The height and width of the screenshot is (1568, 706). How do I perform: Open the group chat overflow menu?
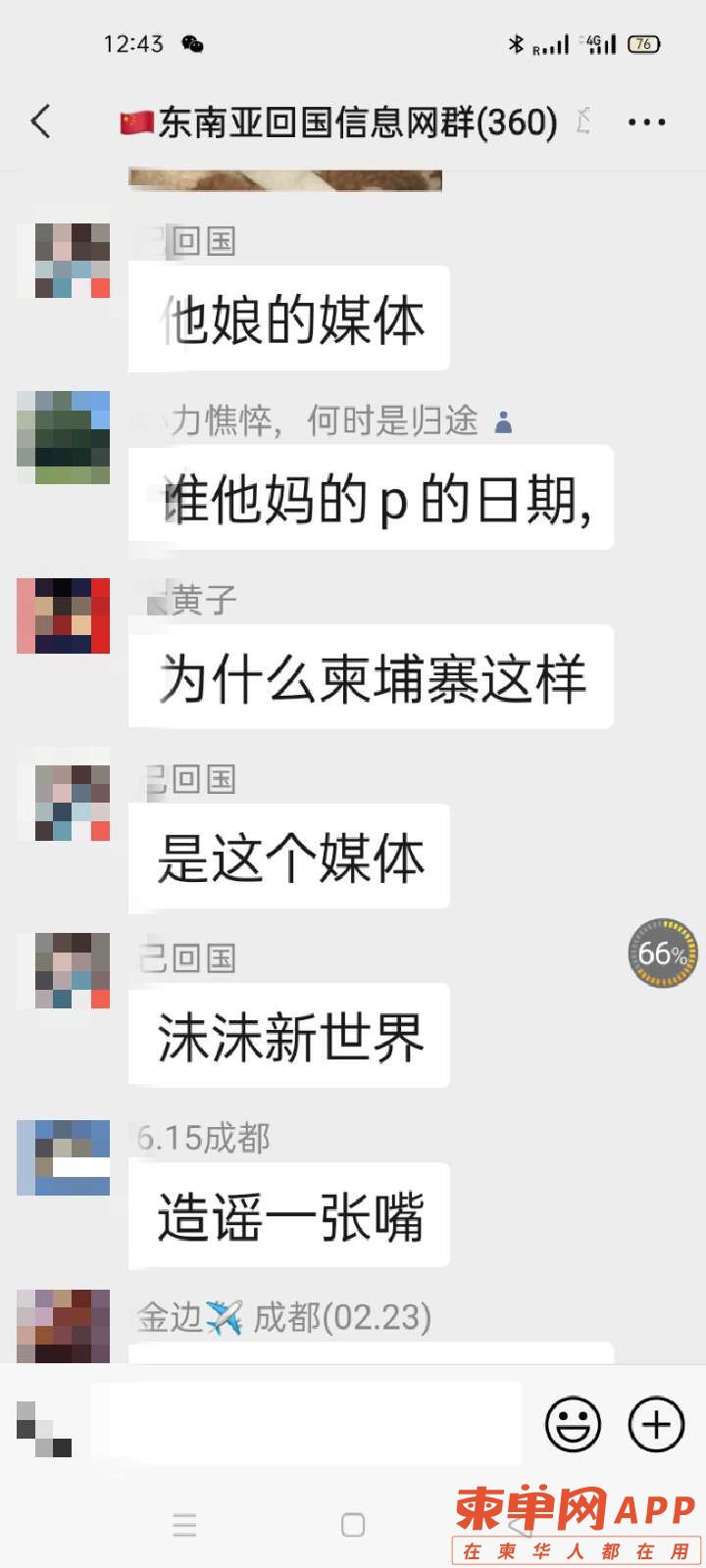(x=646, y=122)
